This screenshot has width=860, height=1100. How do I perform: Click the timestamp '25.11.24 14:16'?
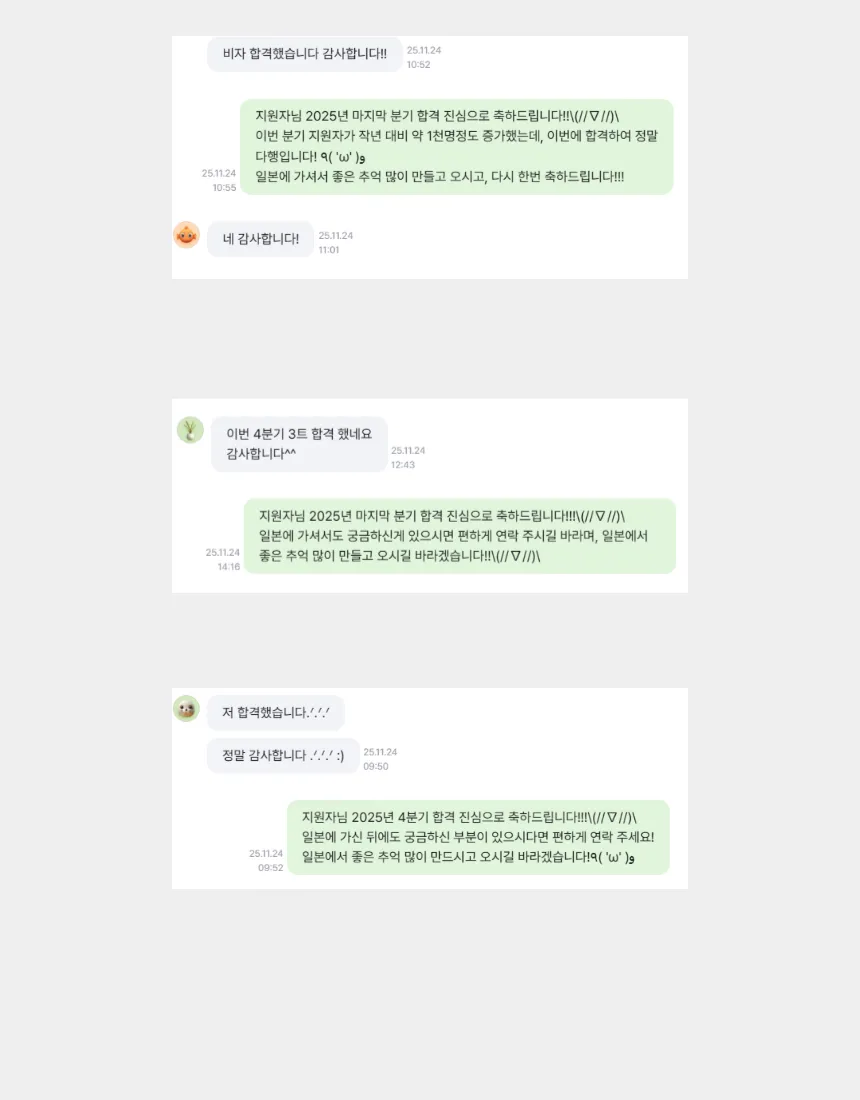(x=222, y=558)
